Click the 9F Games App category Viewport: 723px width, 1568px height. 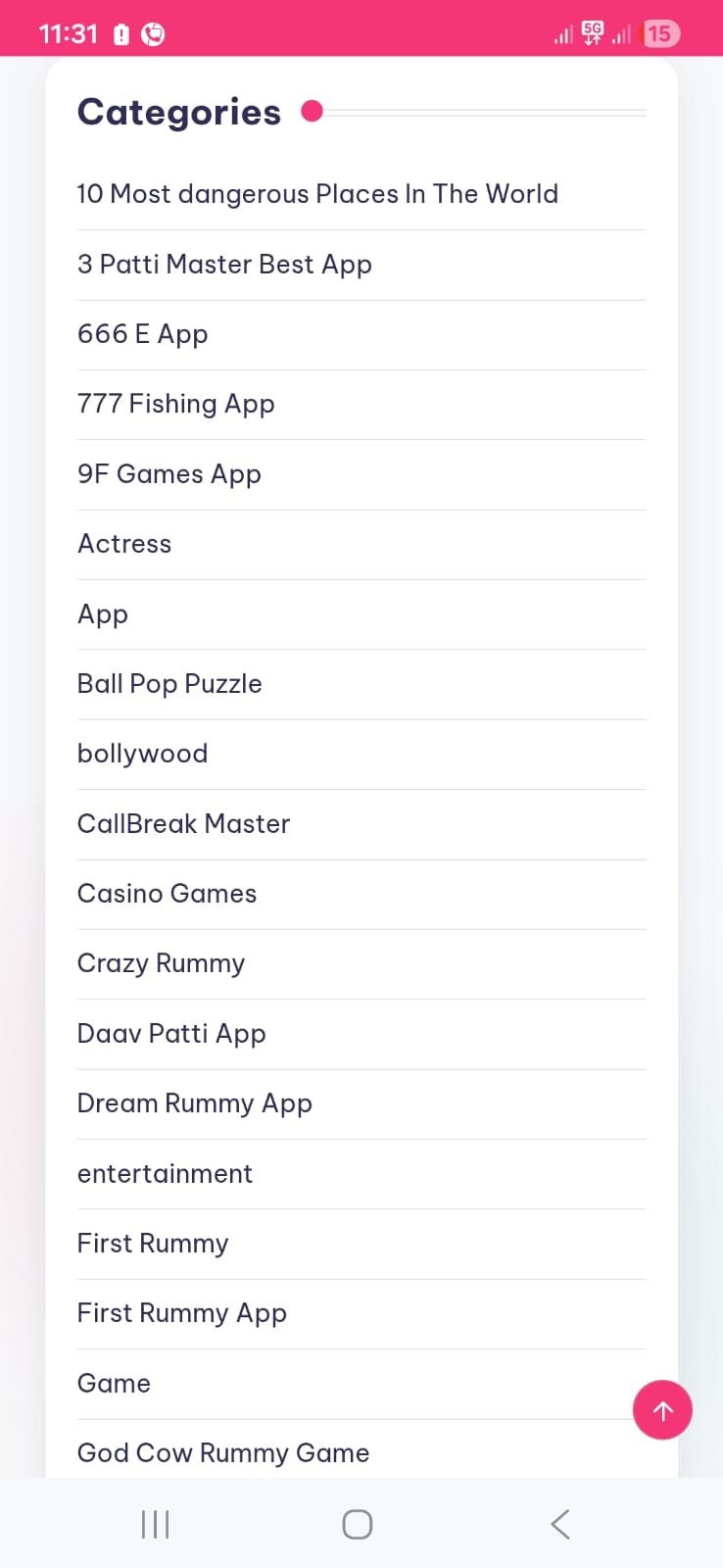point(169,474)
